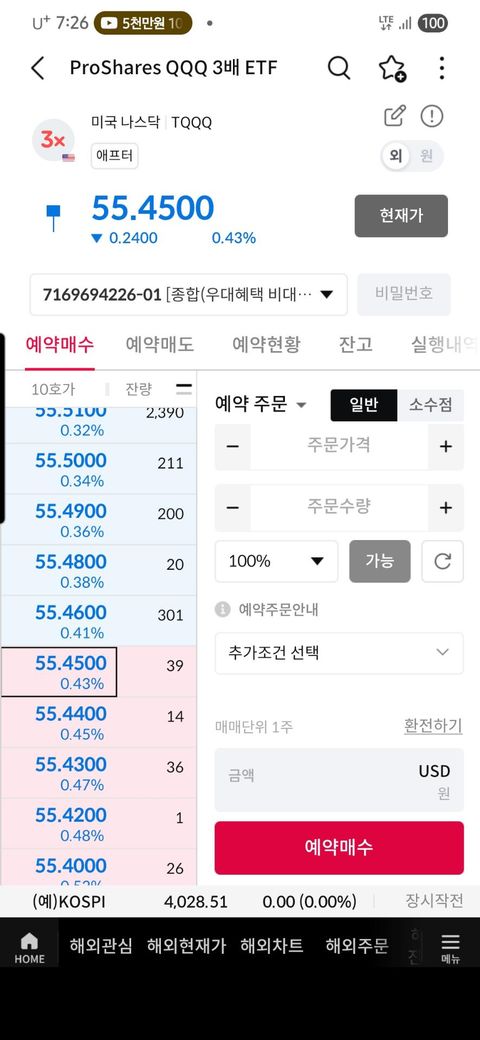Switch to the 예약매도 tab
Viewport: 480px width, 1040px height.
point(160,344)
